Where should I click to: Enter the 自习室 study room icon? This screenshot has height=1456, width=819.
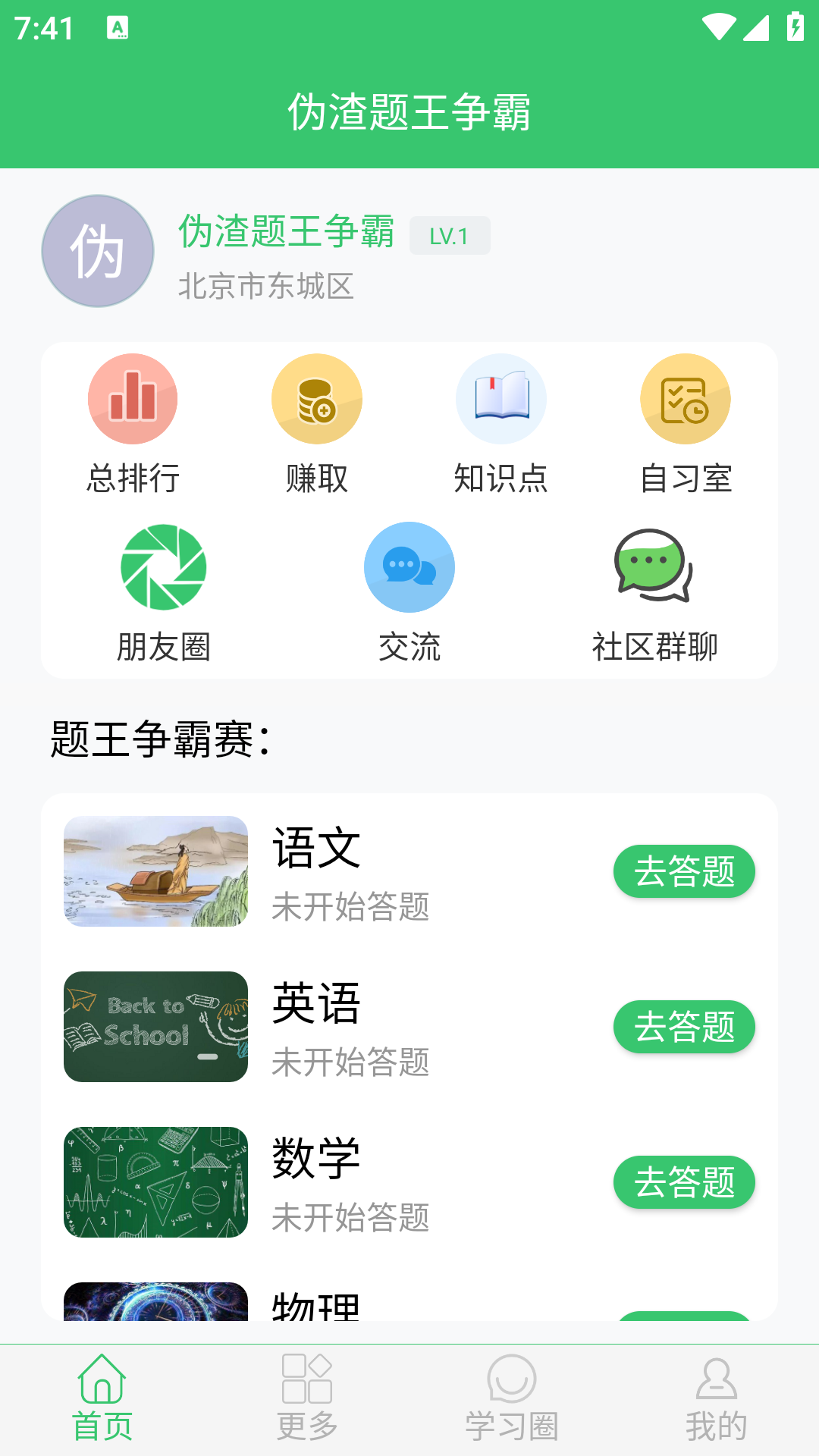686,398
